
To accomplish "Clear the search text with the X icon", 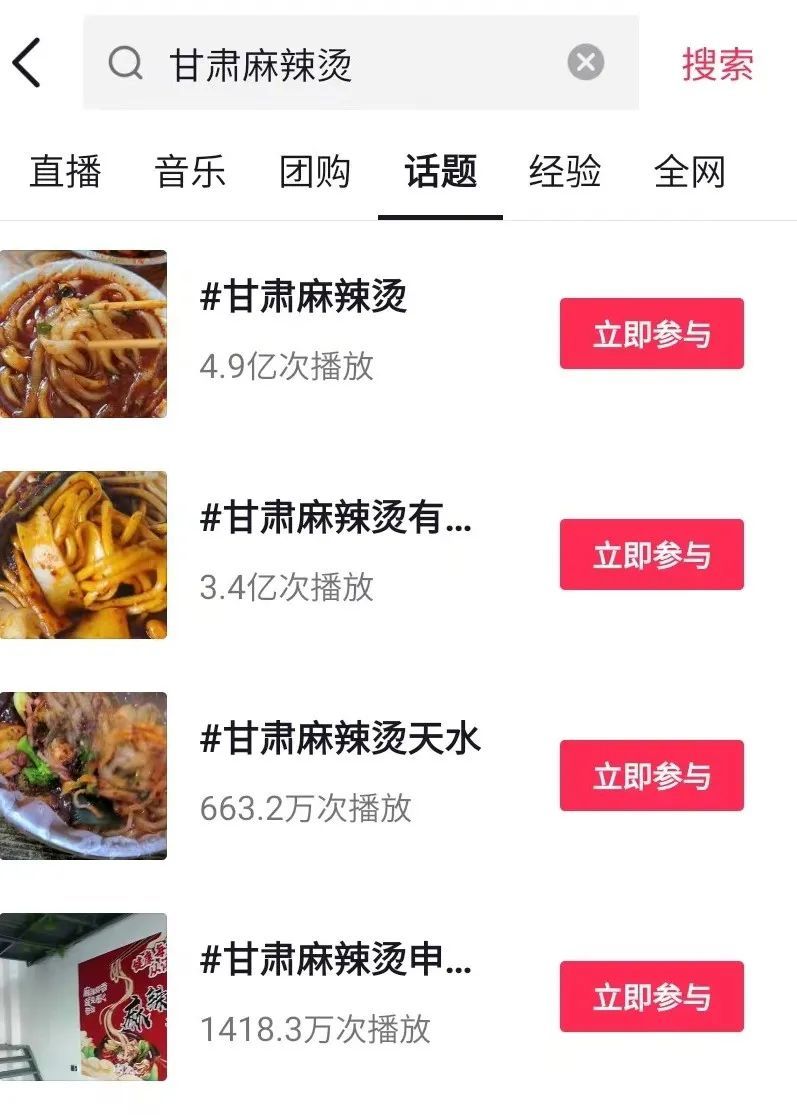I will 586,63.
